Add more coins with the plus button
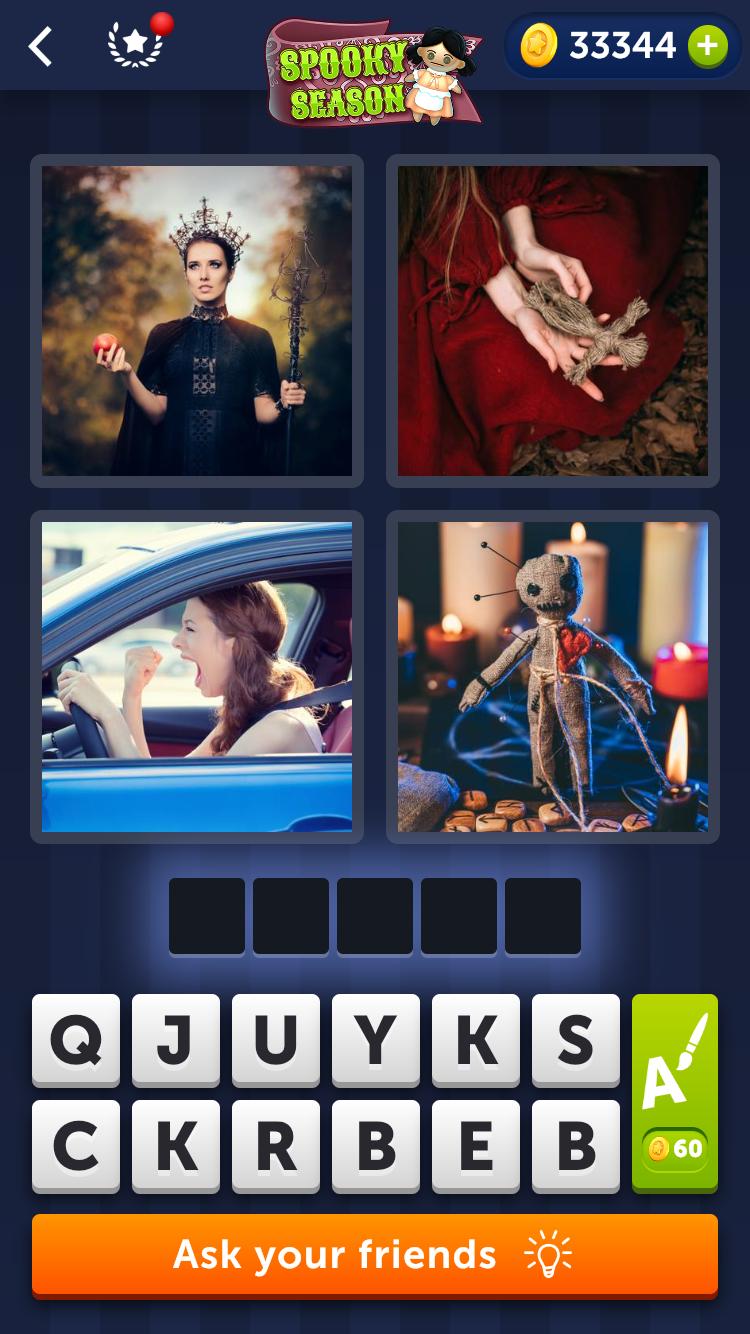The height and width of the screenshot is (1334, 750). [707, 46]
